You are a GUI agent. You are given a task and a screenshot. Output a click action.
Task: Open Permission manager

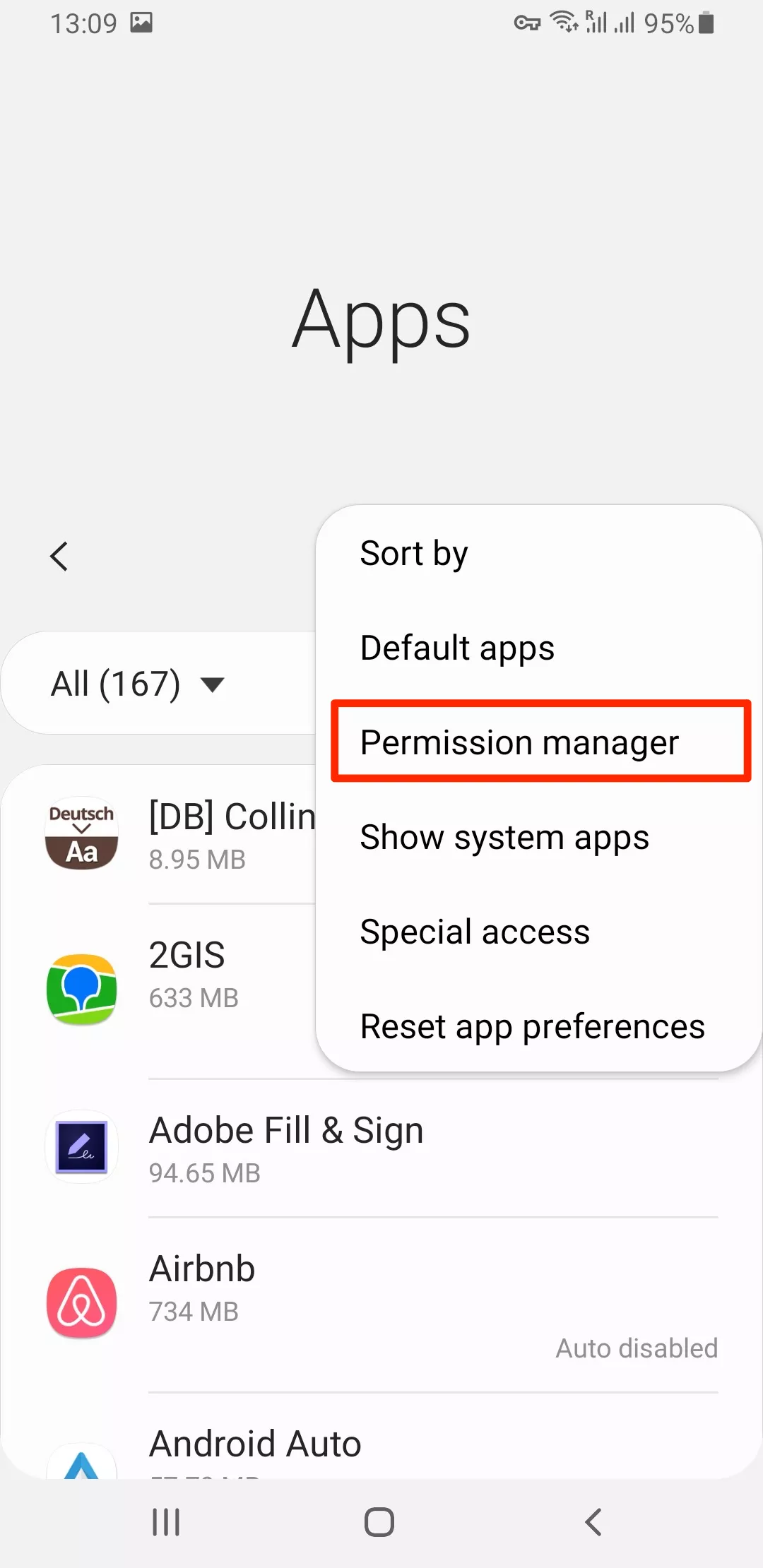[519, 742]
